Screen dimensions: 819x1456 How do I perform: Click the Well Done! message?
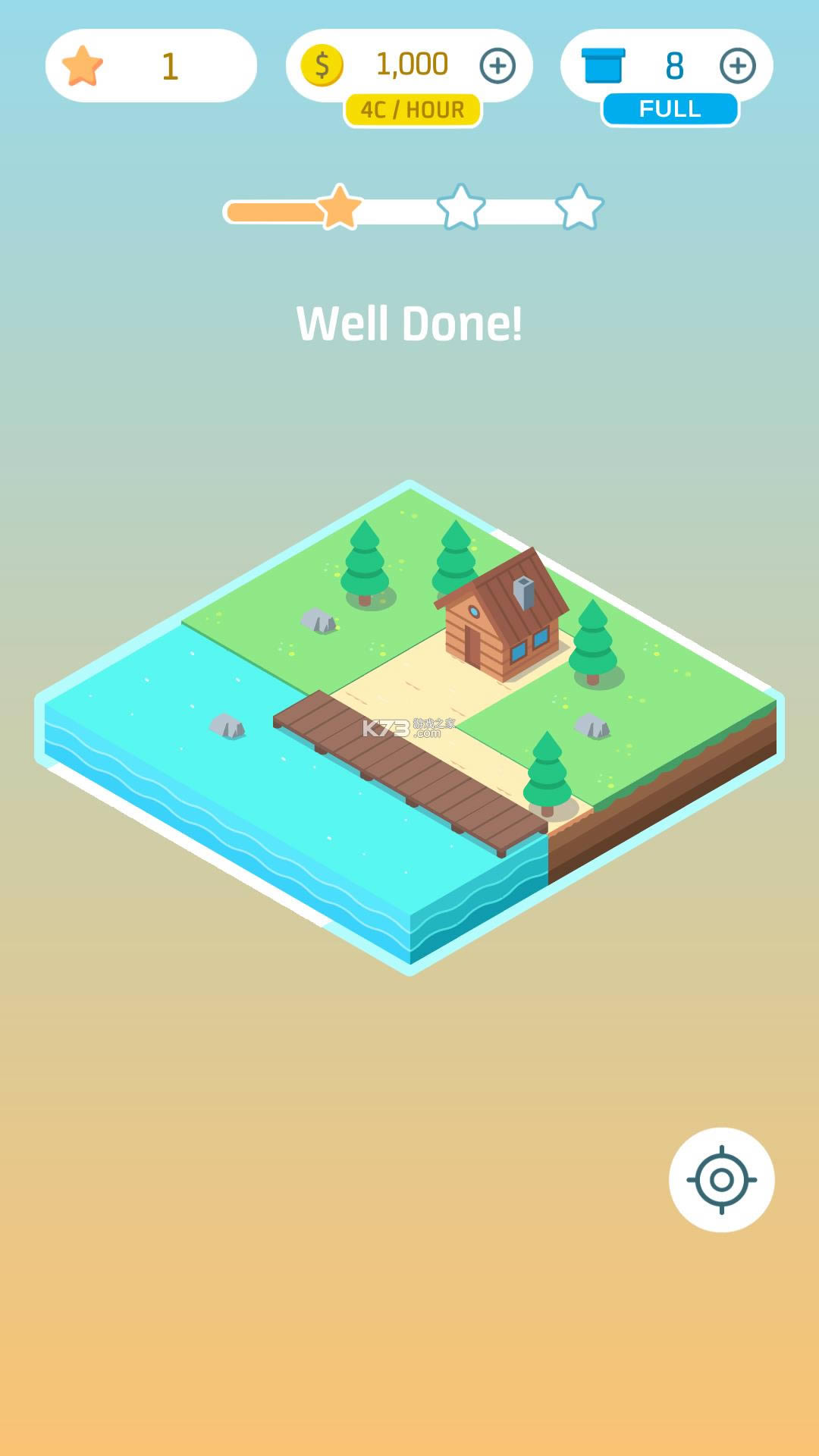click(409, 325)
